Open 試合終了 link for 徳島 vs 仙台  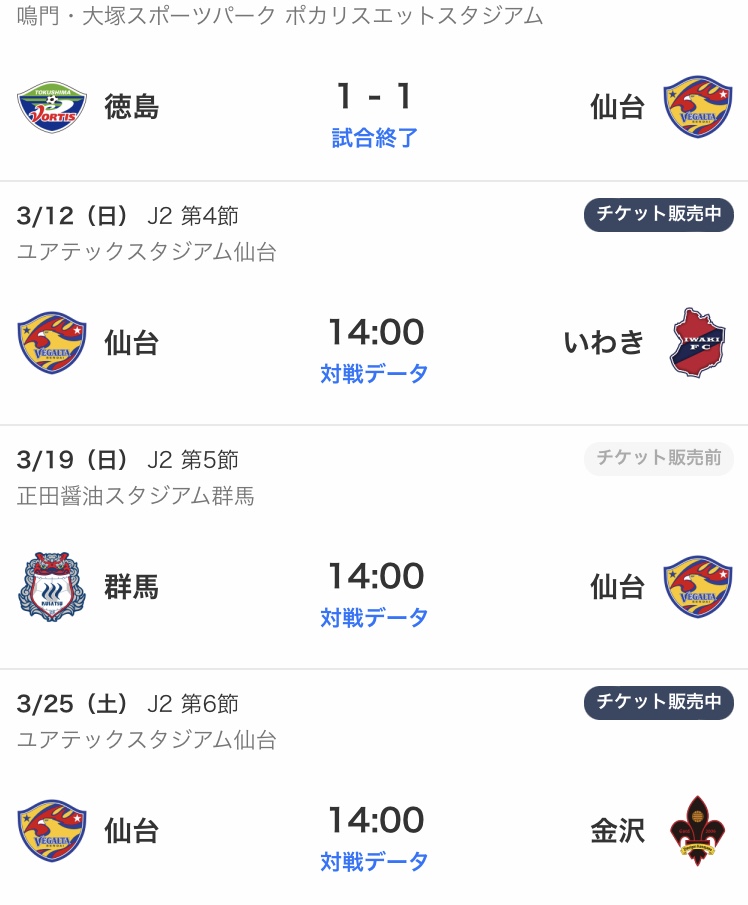coord(375,138)
